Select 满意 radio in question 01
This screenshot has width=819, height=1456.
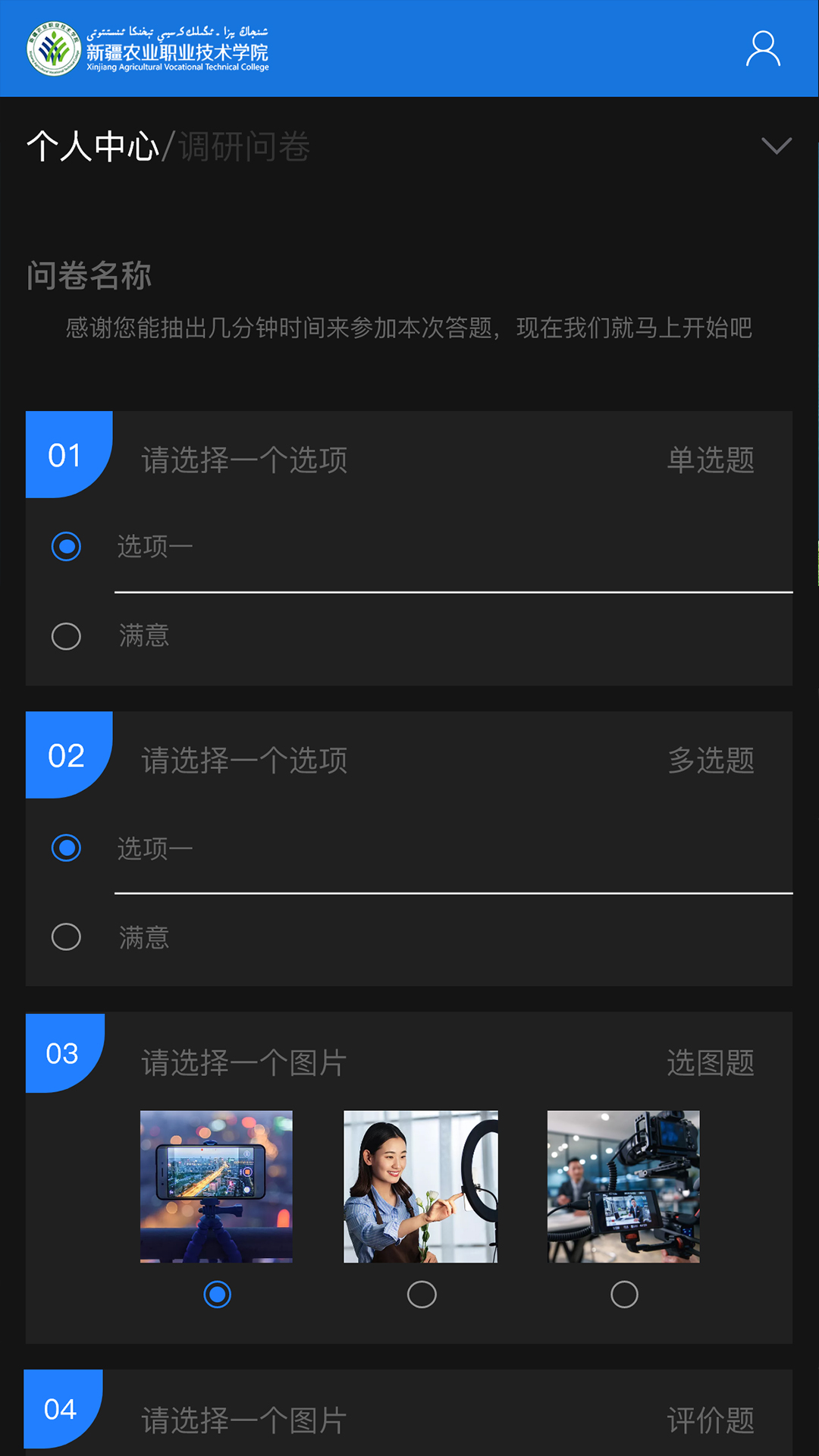tap(67, 636)
